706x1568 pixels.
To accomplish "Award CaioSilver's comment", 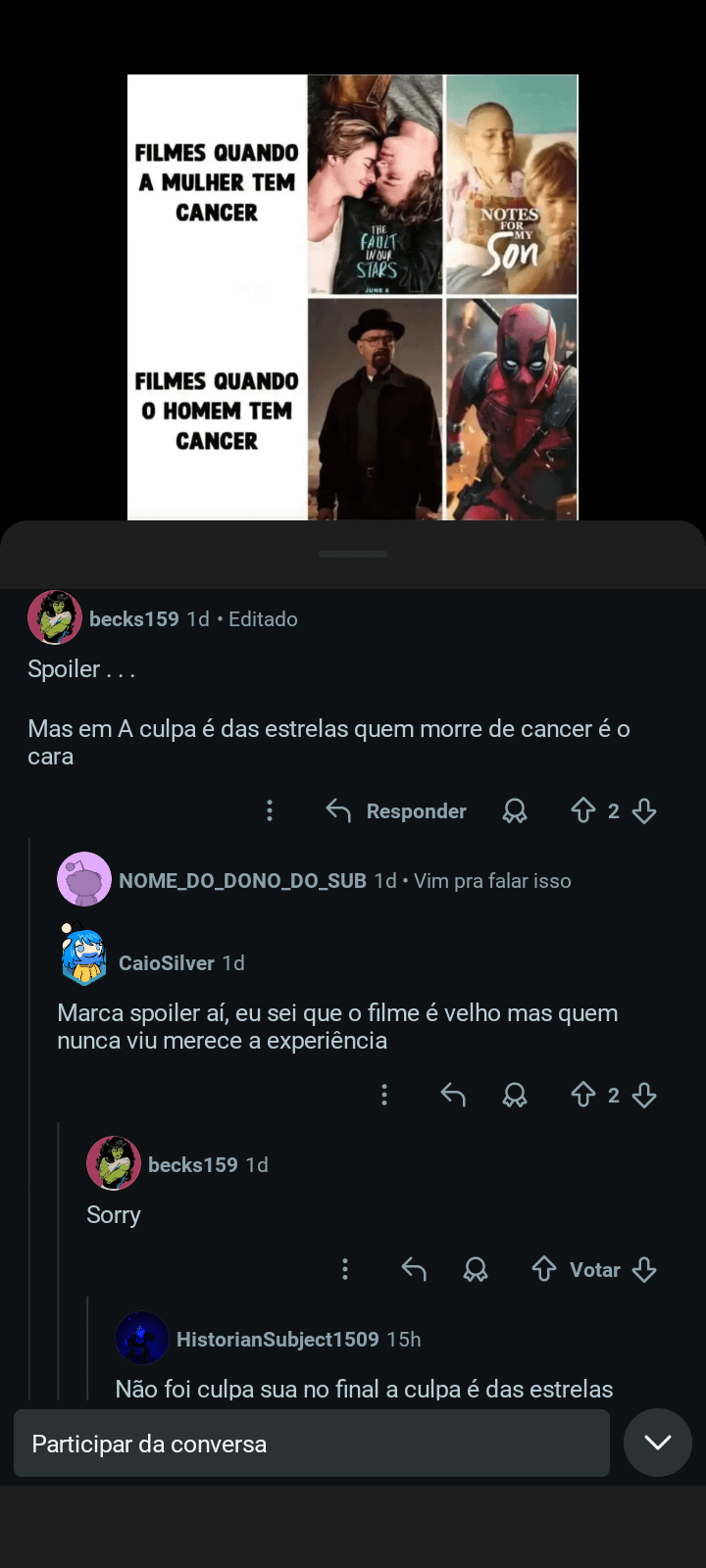I will 515,1095.
